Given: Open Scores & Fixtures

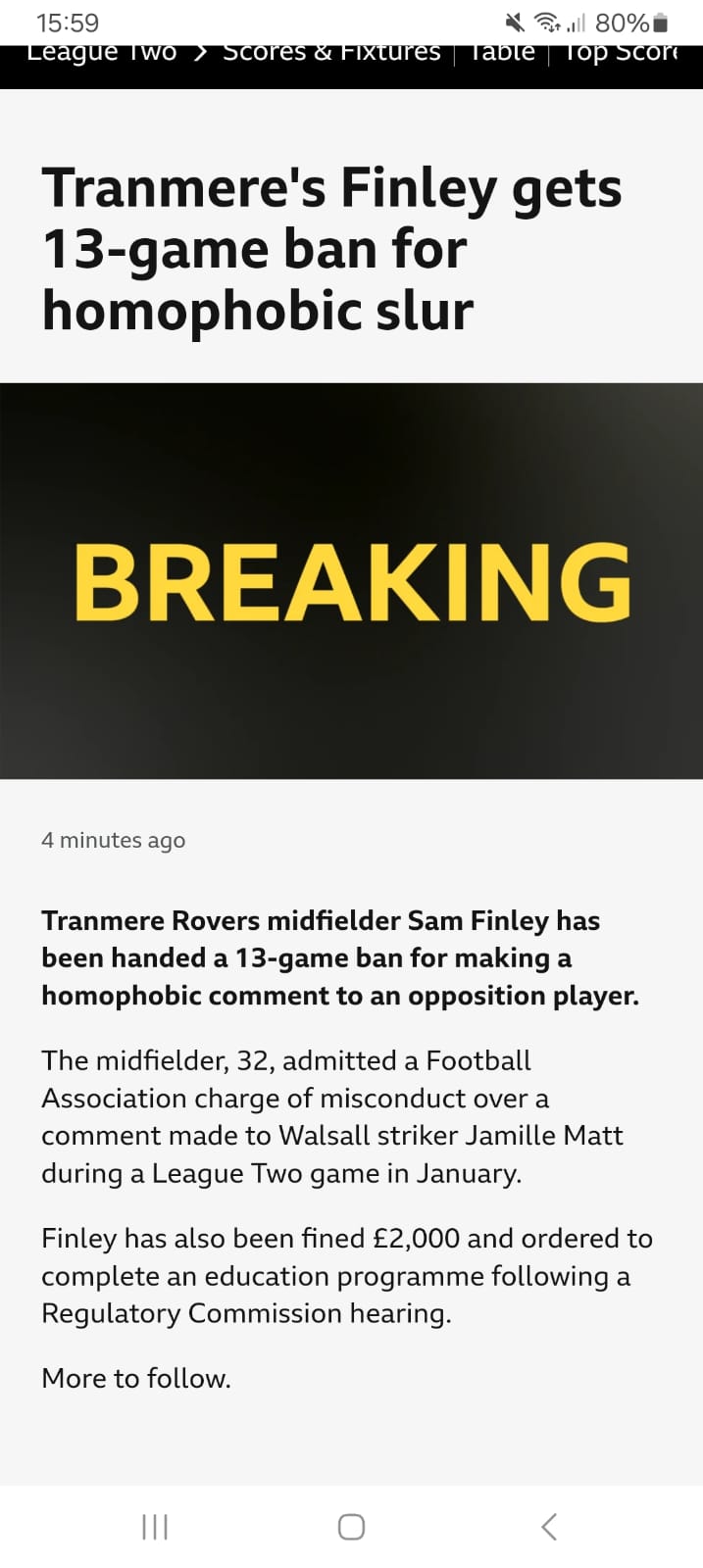Looking at the screenshot, I should click(x=331, y=54).
